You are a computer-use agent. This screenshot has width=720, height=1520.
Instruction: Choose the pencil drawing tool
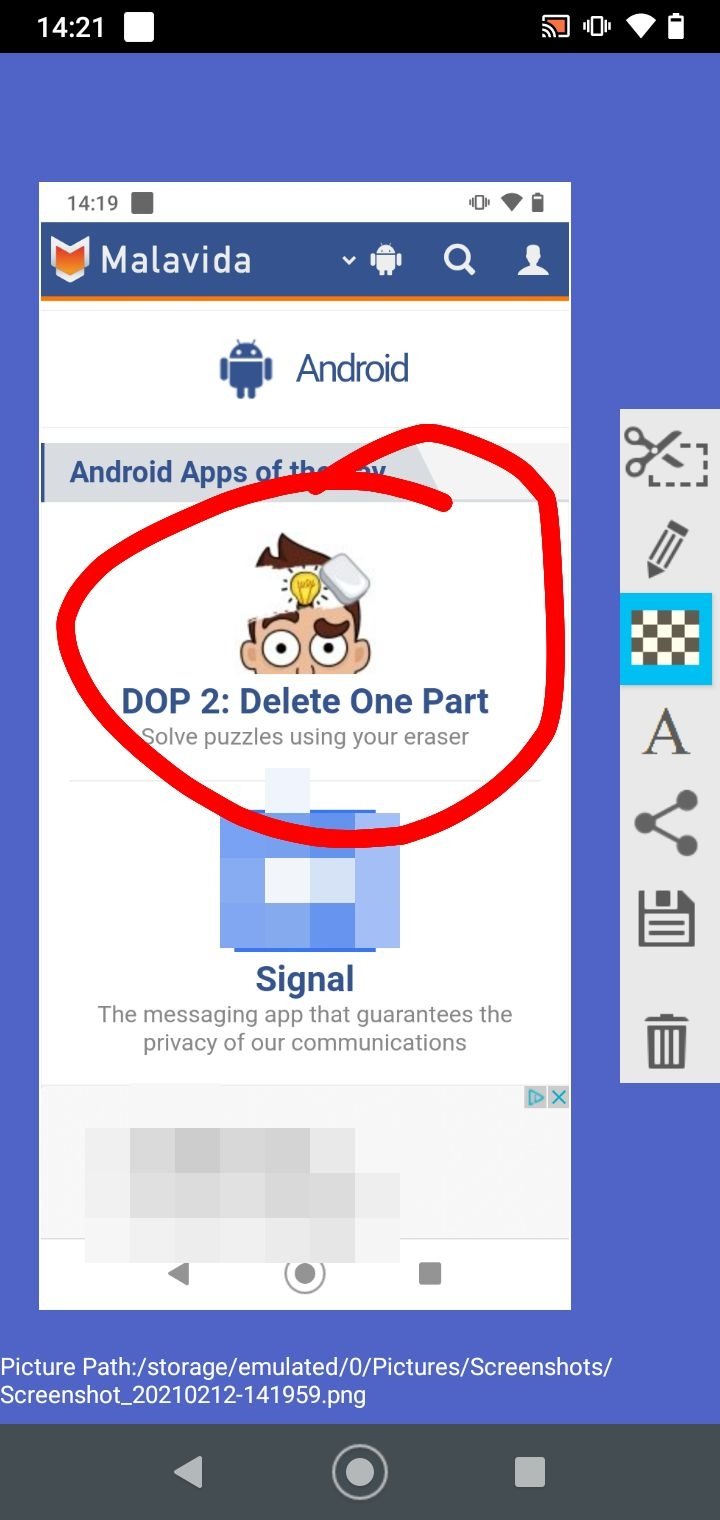pos(666,548)
